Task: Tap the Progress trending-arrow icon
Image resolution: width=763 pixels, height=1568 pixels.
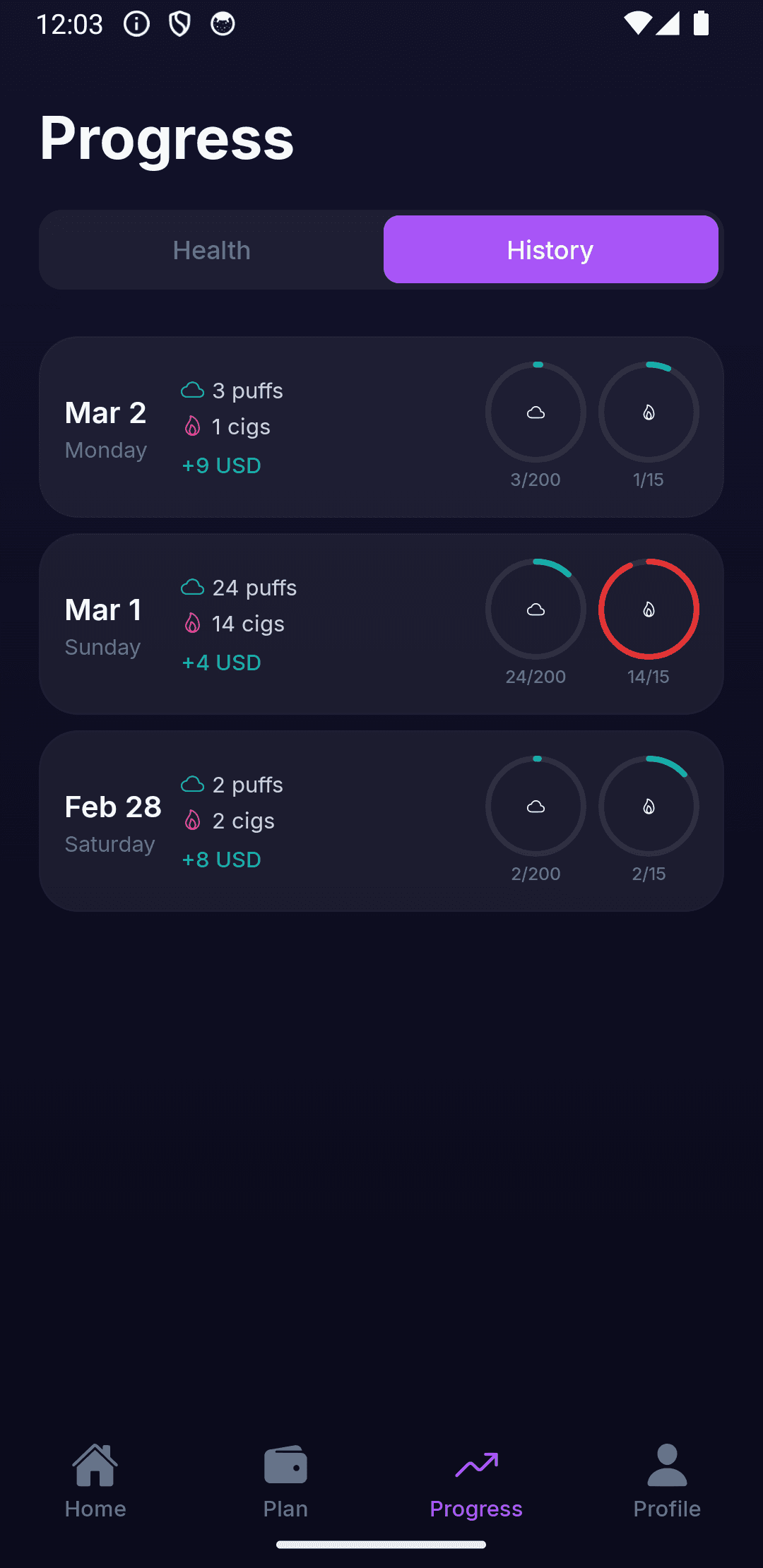Action: coord(477,1462)
